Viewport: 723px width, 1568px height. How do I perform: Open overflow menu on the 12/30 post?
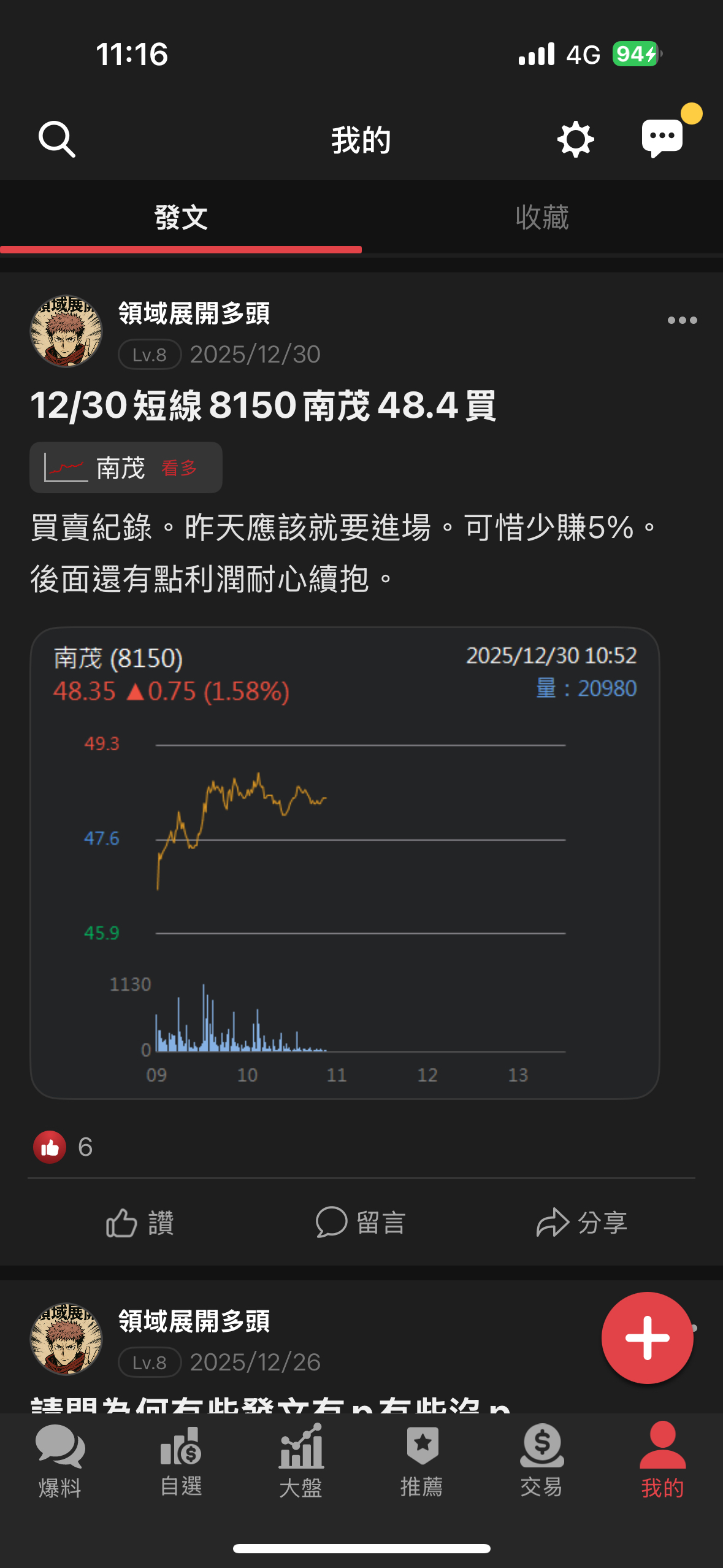pos(682,320)
